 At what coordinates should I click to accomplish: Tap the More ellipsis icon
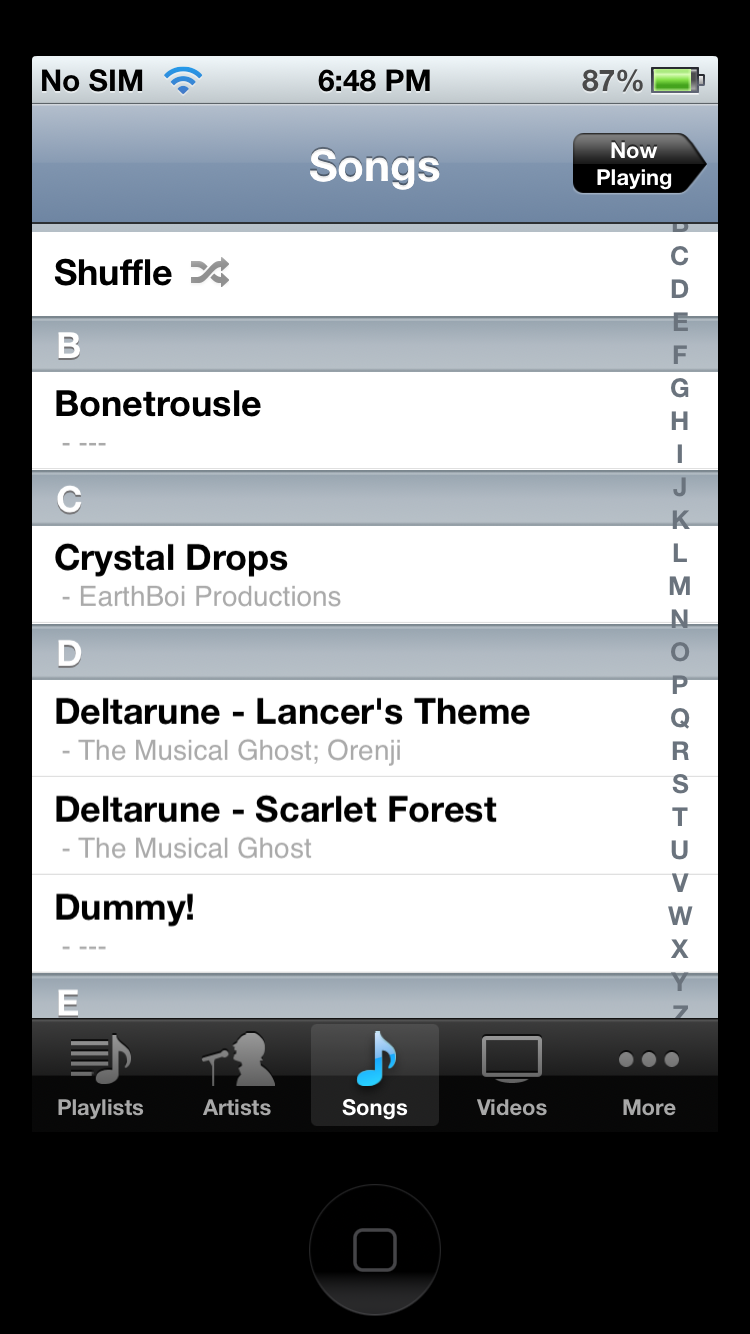[648, 1060]
